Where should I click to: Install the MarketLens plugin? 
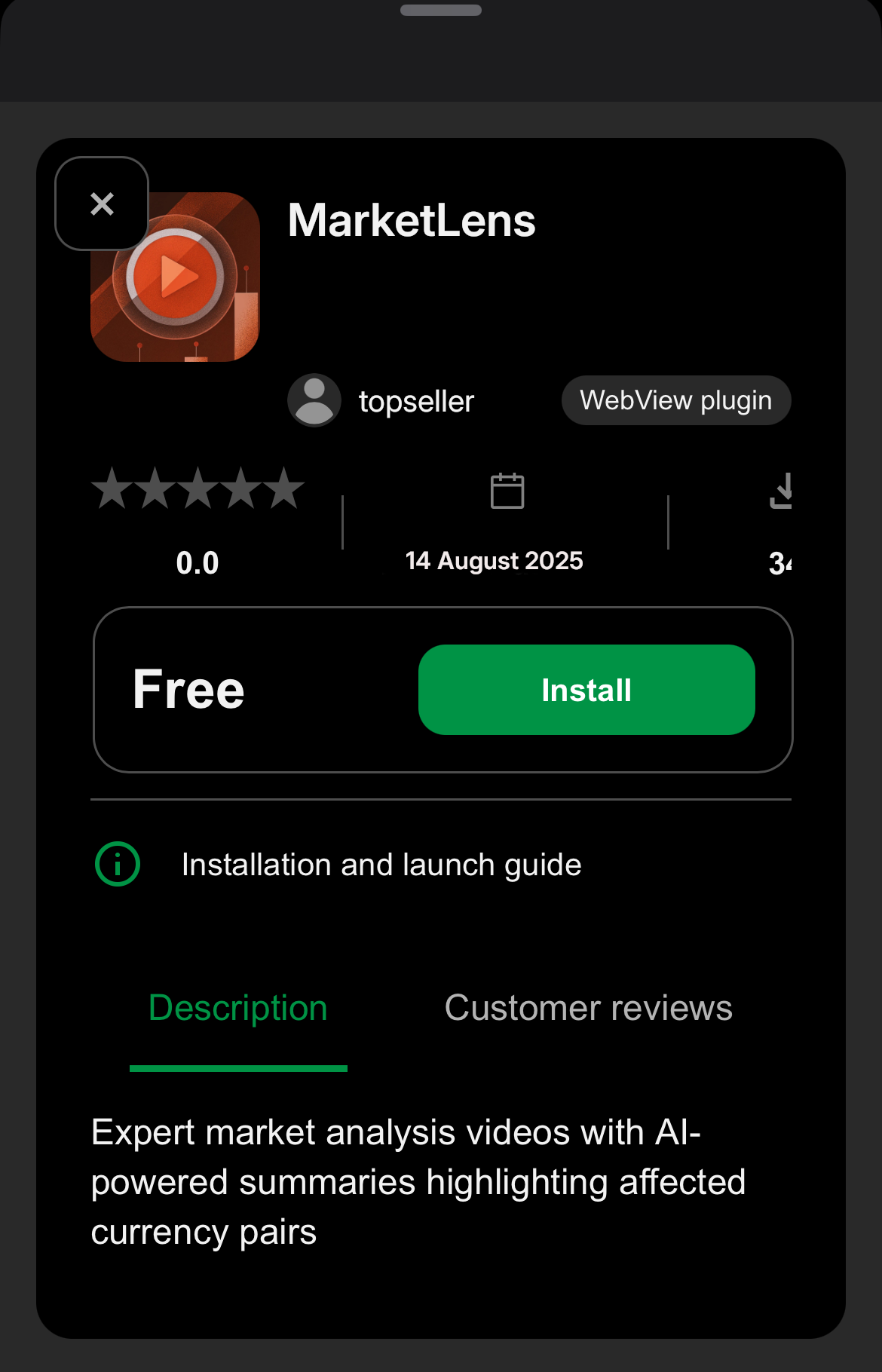(x=586, y=690)
